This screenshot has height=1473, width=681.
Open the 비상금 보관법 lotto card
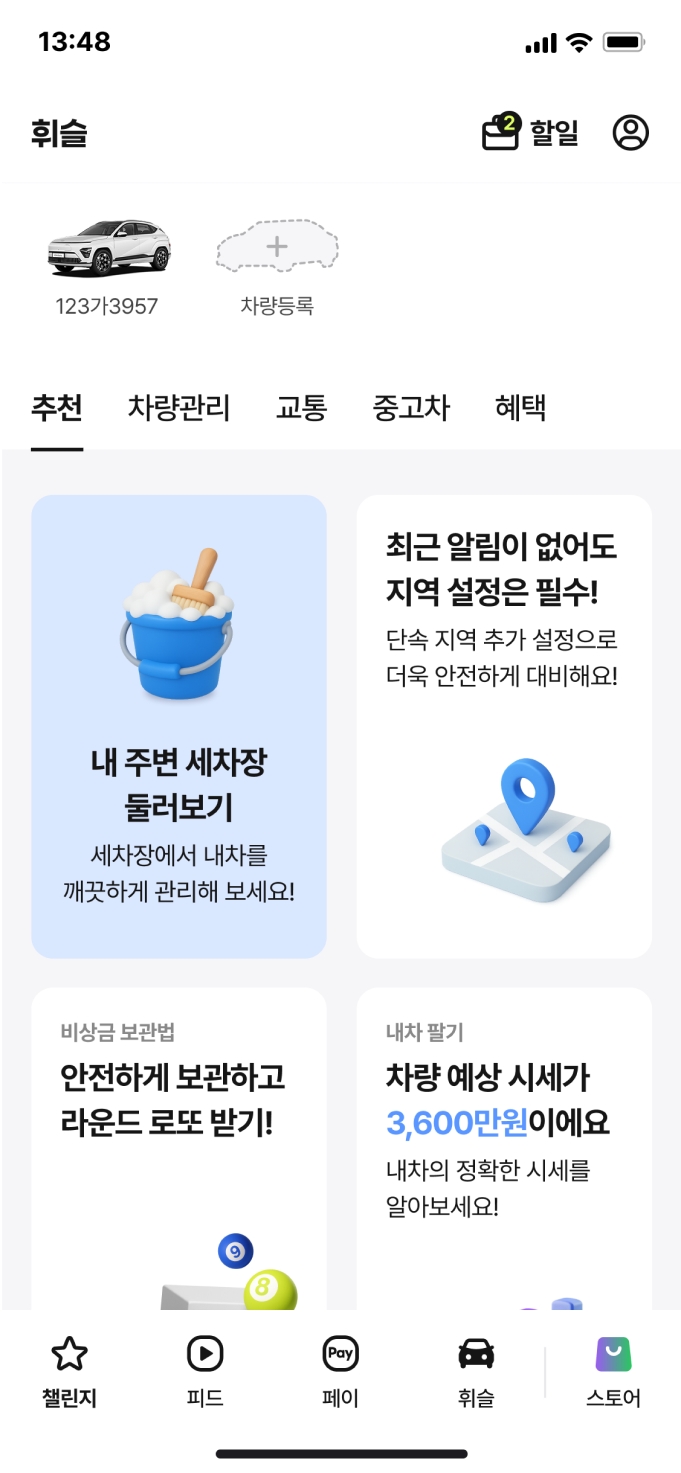[x=179, y=1148]
